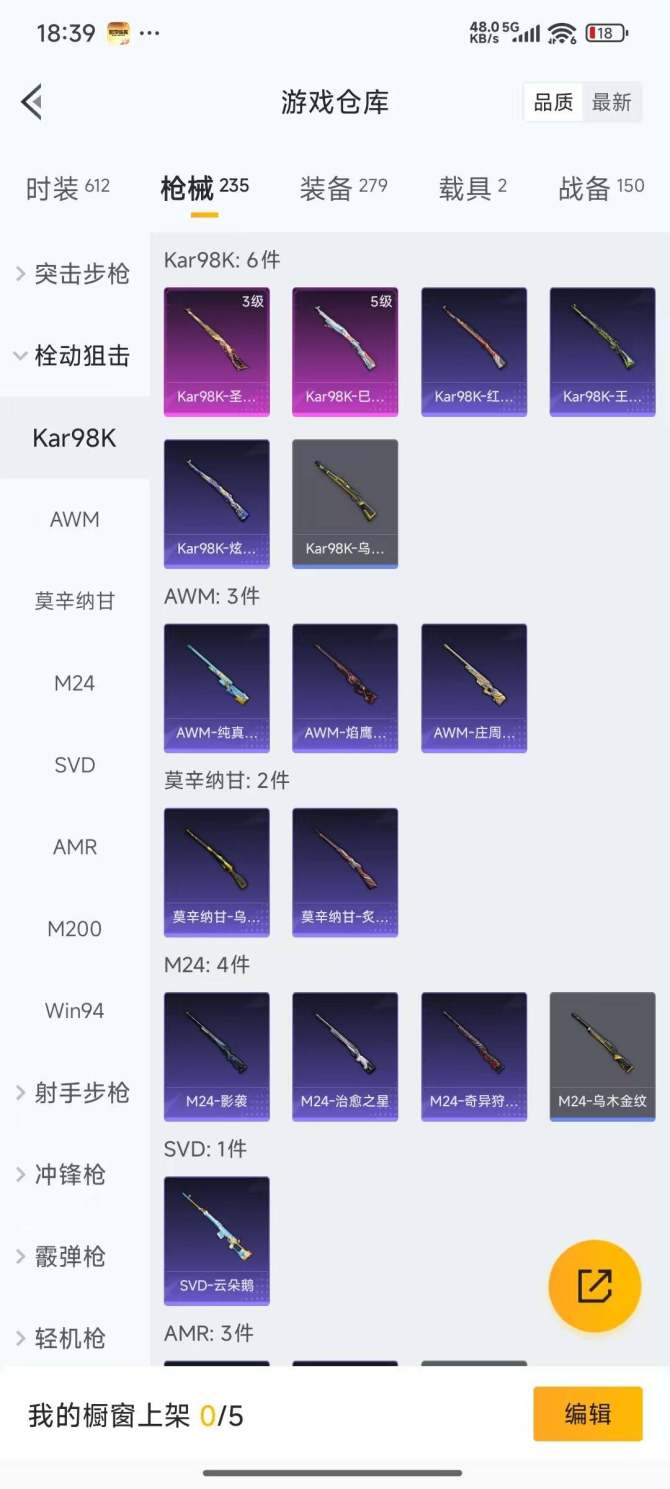The image size is (670, 1489).
Task: Go back using the top-left arrow
Action: tap(32, 102)
